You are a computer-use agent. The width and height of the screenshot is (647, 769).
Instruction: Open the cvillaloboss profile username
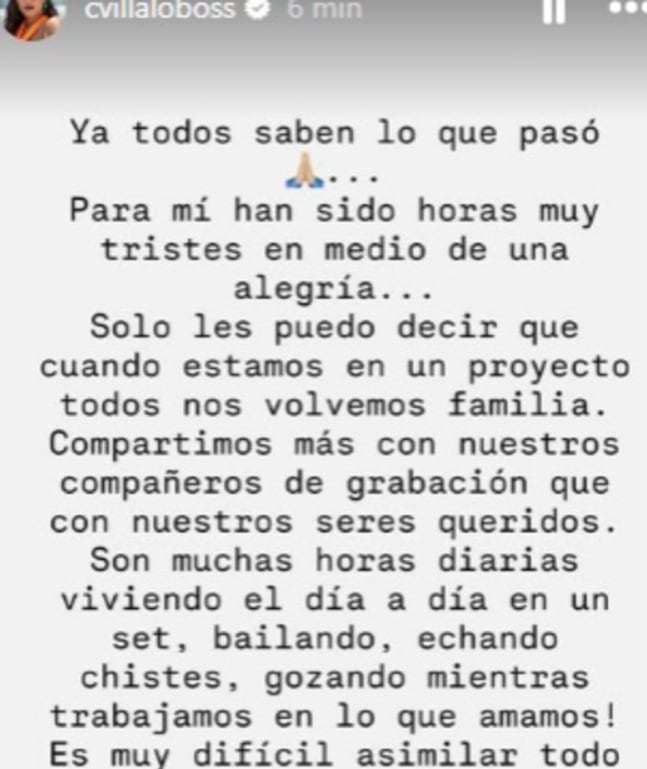160,10
